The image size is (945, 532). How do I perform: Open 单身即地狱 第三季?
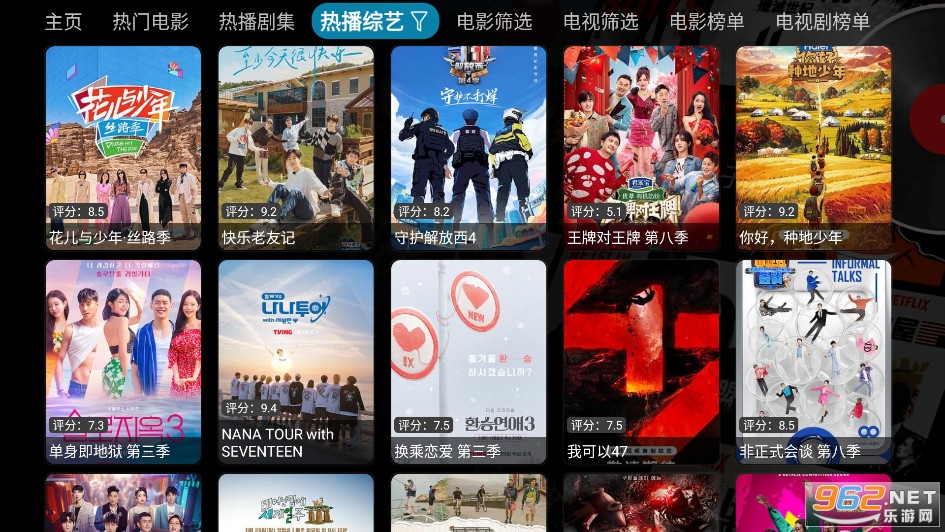123,362
